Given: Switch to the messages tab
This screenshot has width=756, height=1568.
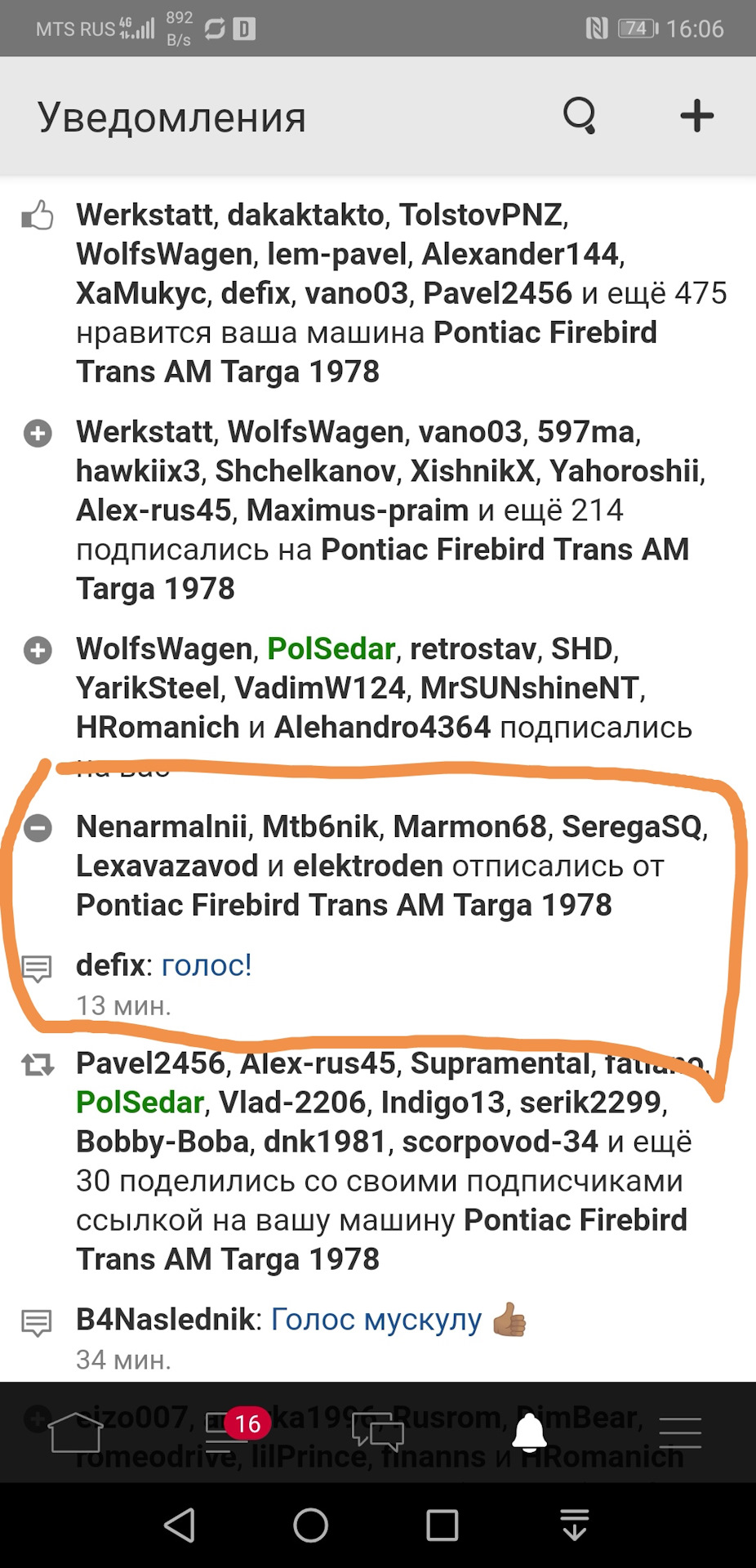Looking at the screenshot, I should (378, 1432).
